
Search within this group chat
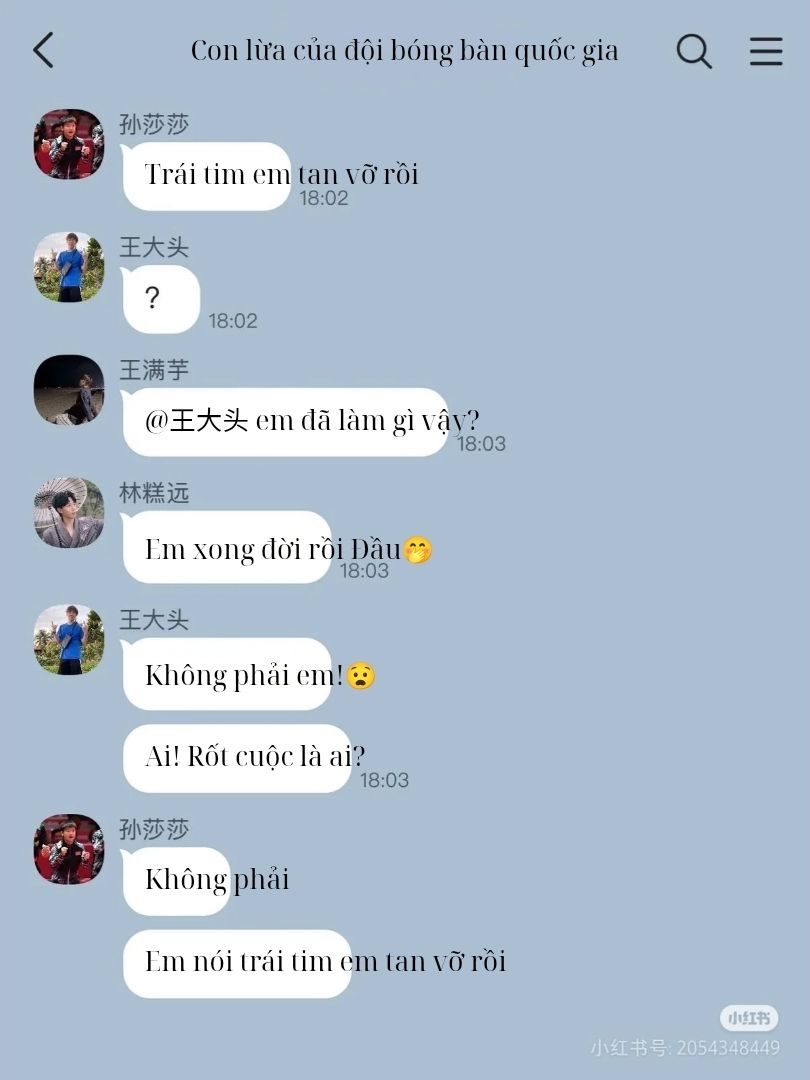693,50
